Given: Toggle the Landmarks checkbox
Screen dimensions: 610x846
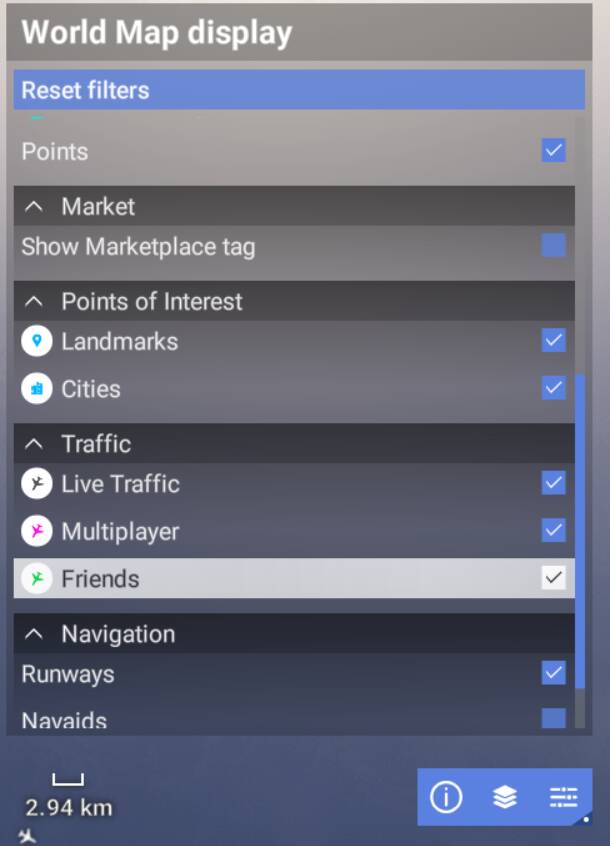Looking at the screenshot, I should 553,341.
